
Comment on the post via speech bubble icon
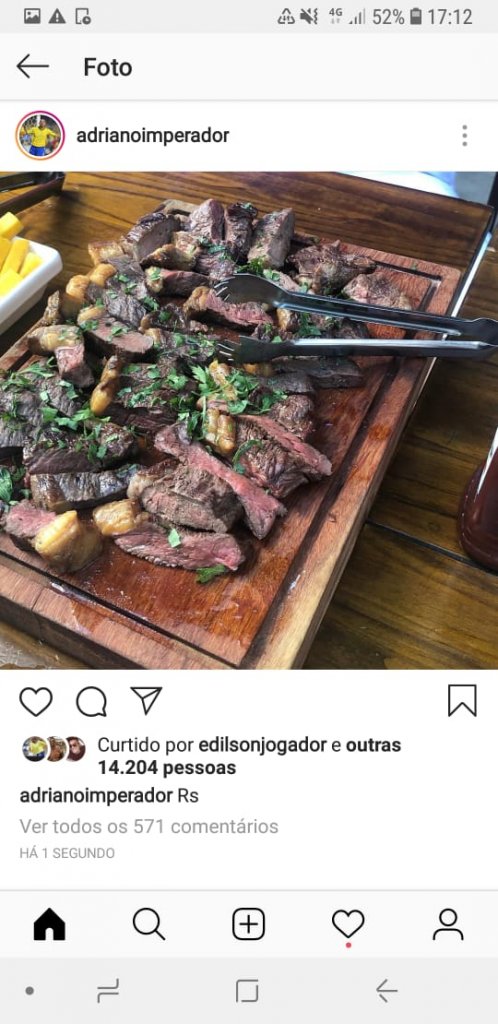[x=91, y=701]
